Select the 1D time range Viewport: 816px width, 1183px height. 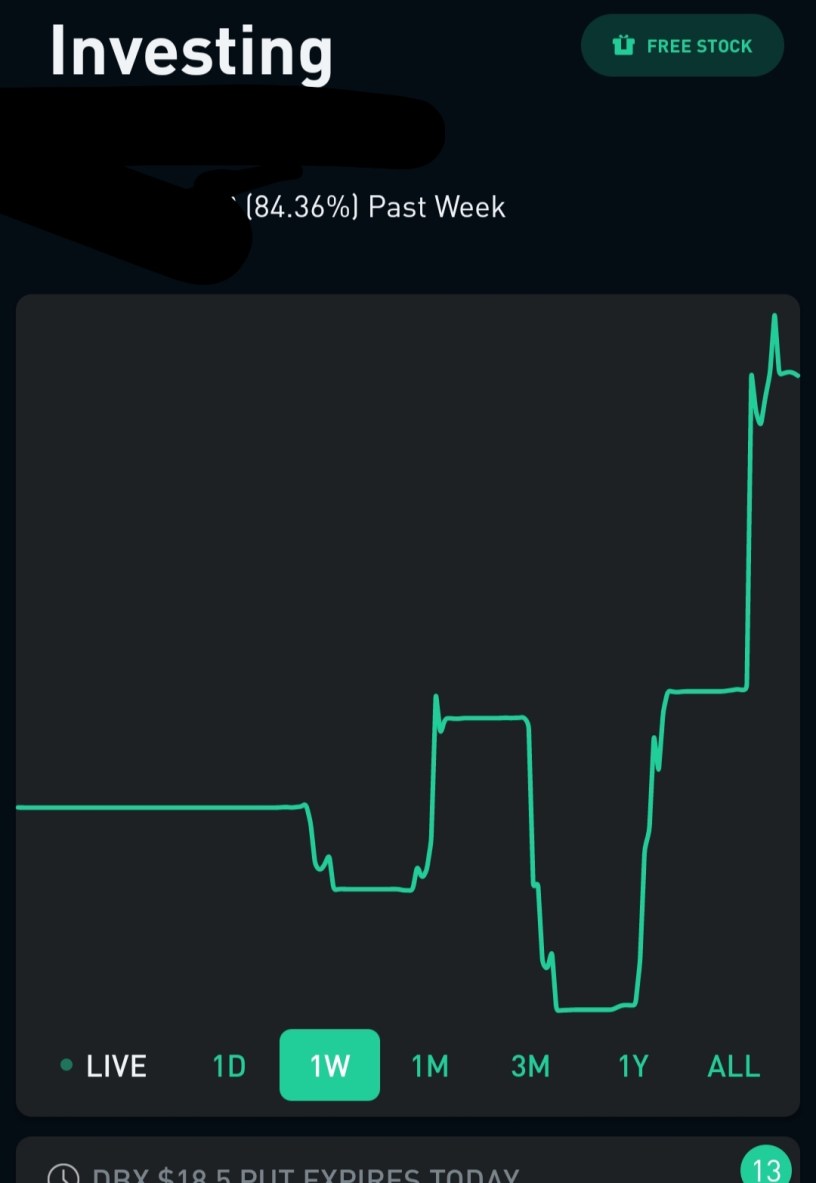click(229, 1066)
